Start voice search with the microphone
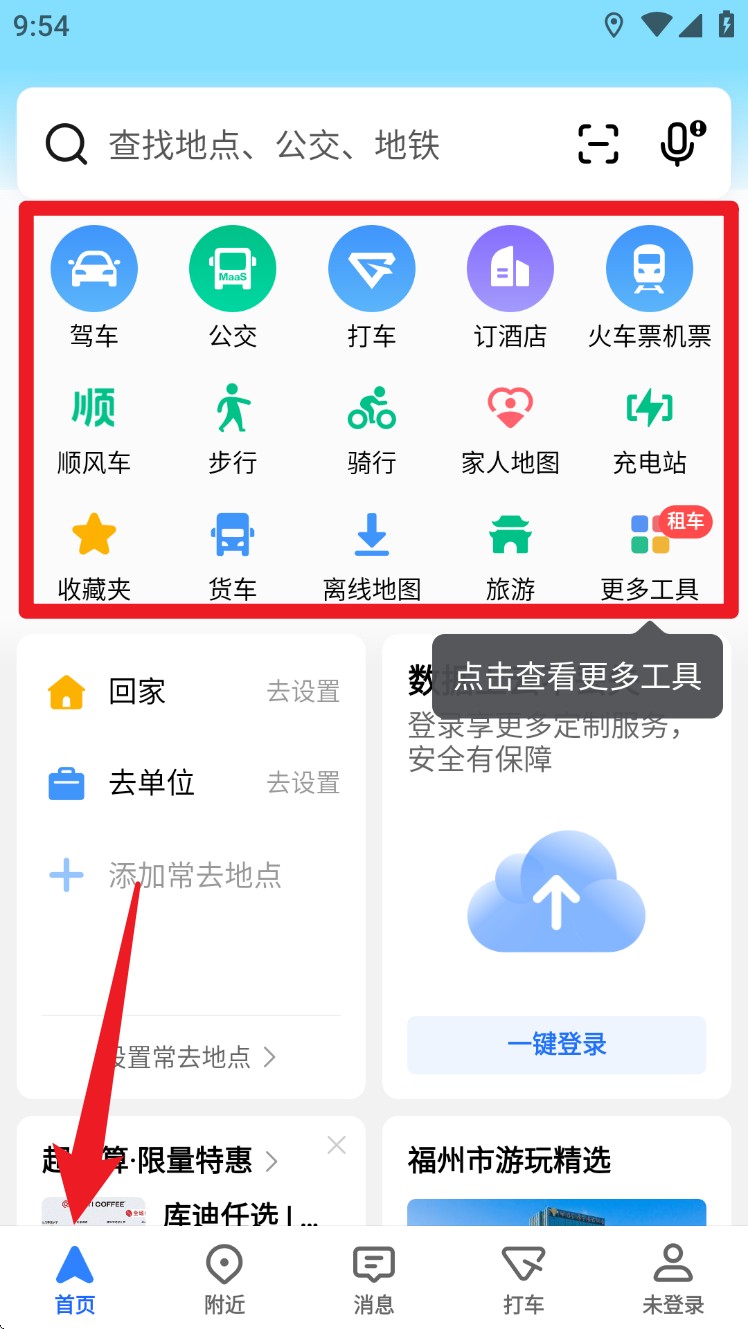The height and width of the screenshot is (1329, 748). click(681, 145)
